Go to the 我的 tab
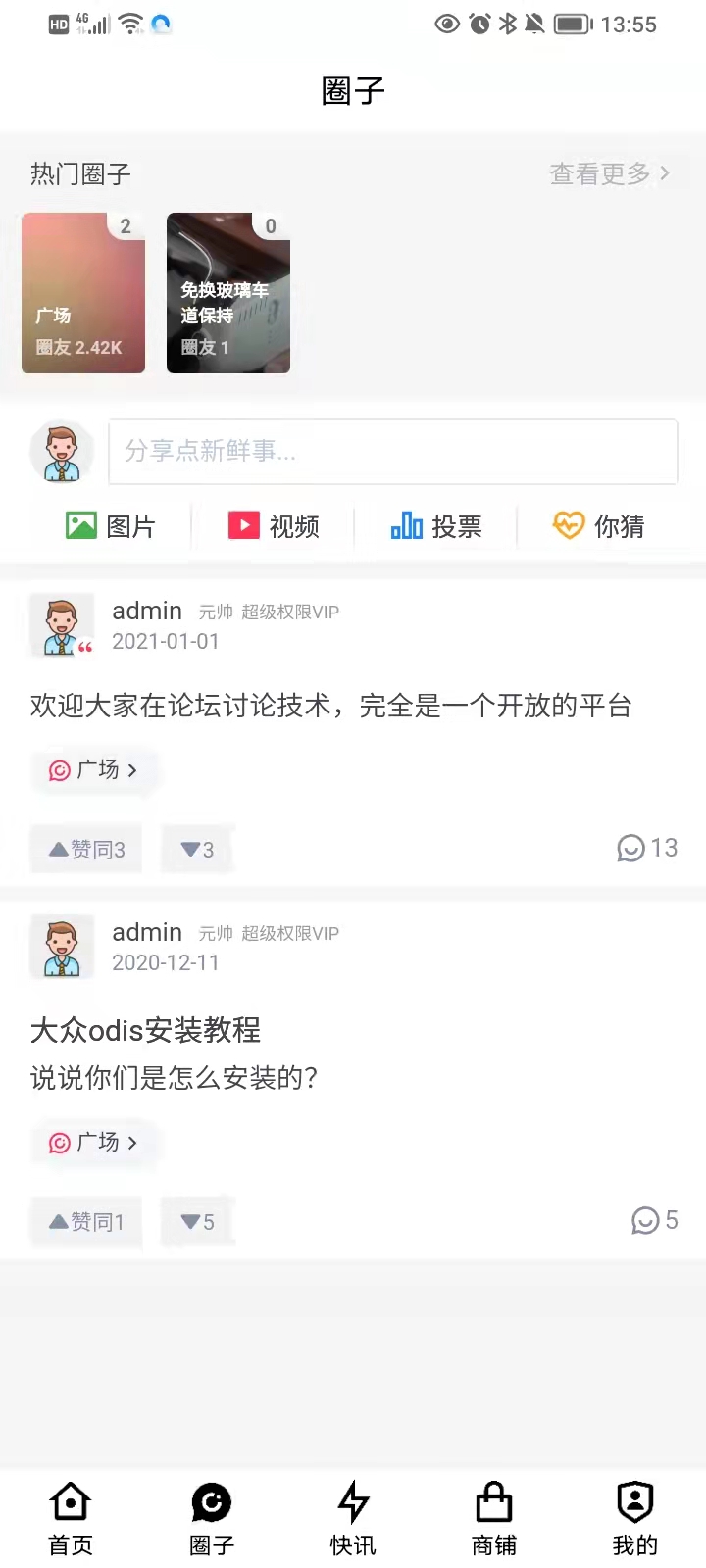 [x=635, y=1518]
